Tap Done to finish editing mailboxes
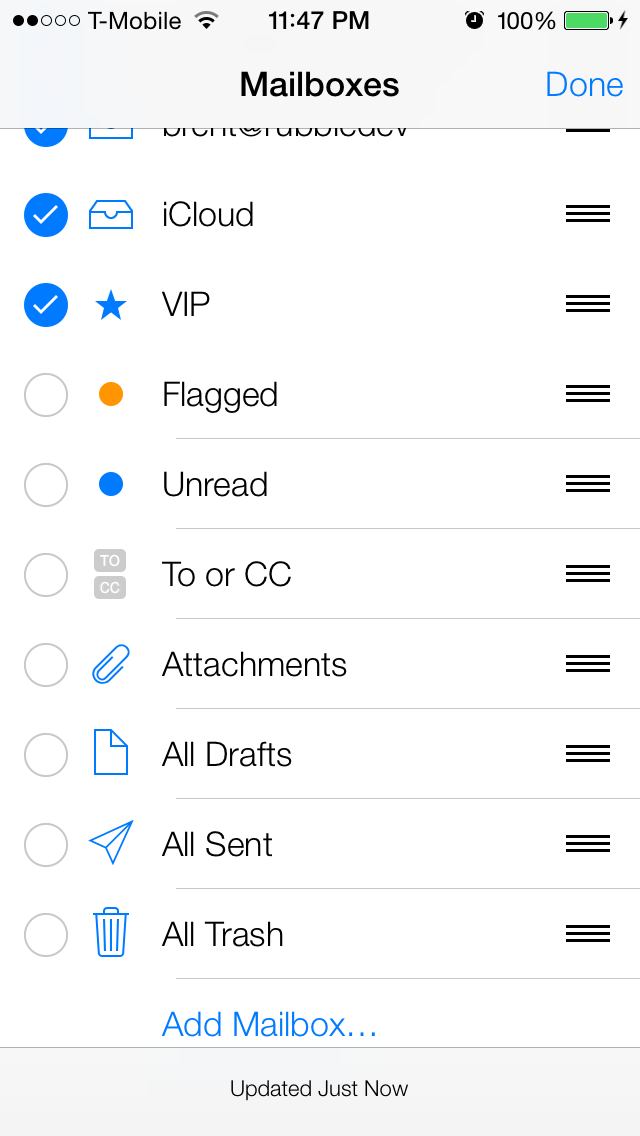The width and height of the screenshot is (640, 1136). [x=584, y=85]
